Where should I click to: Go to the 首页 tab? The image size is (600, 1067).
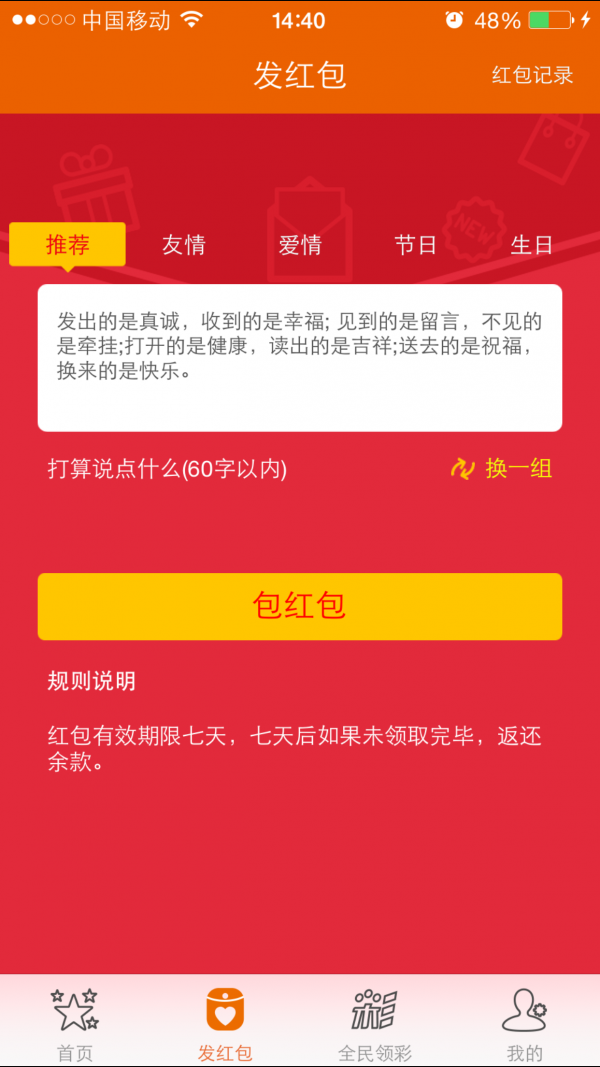pos(75,1022)
